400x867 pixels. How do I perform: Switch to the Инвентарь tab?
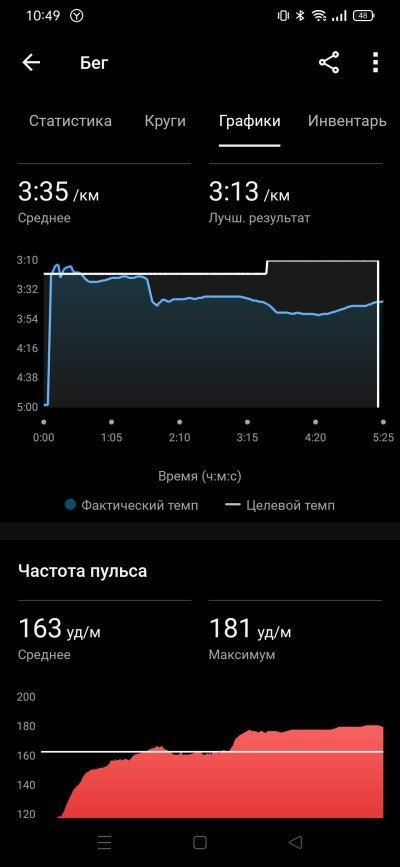(347, 121)
